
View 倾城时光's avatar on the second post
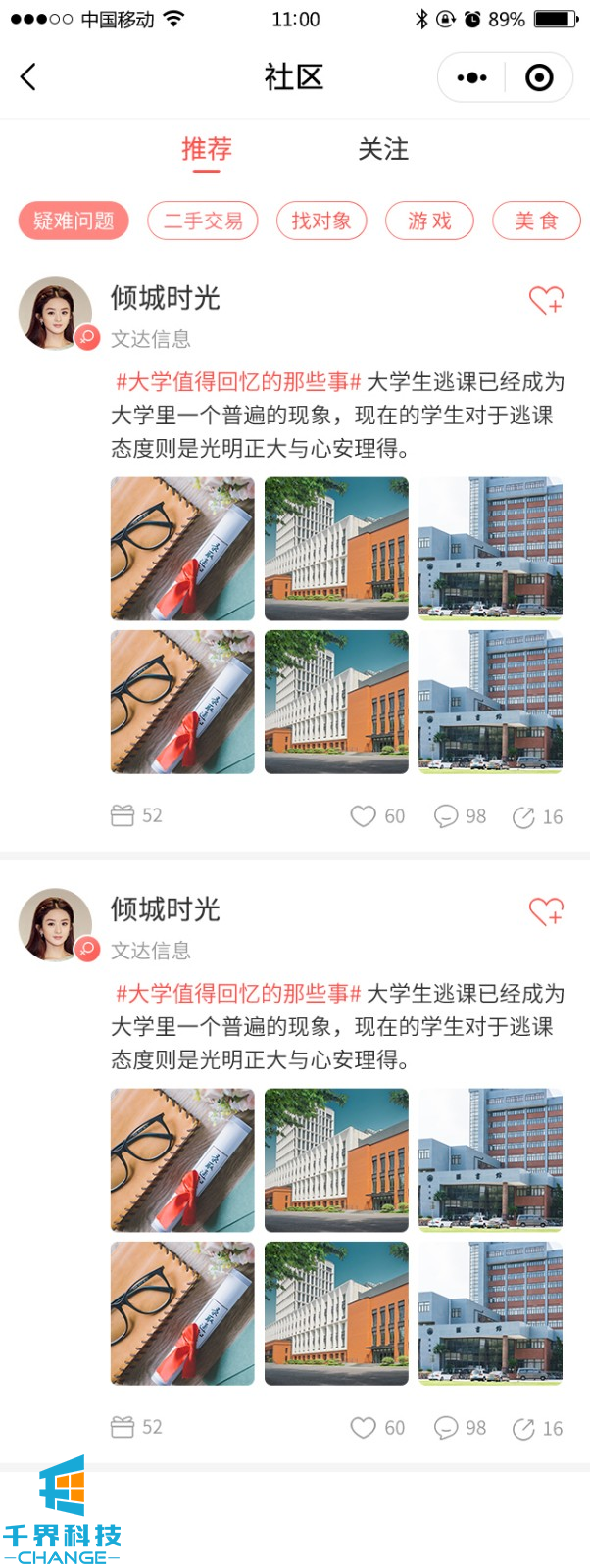[55, 924]
